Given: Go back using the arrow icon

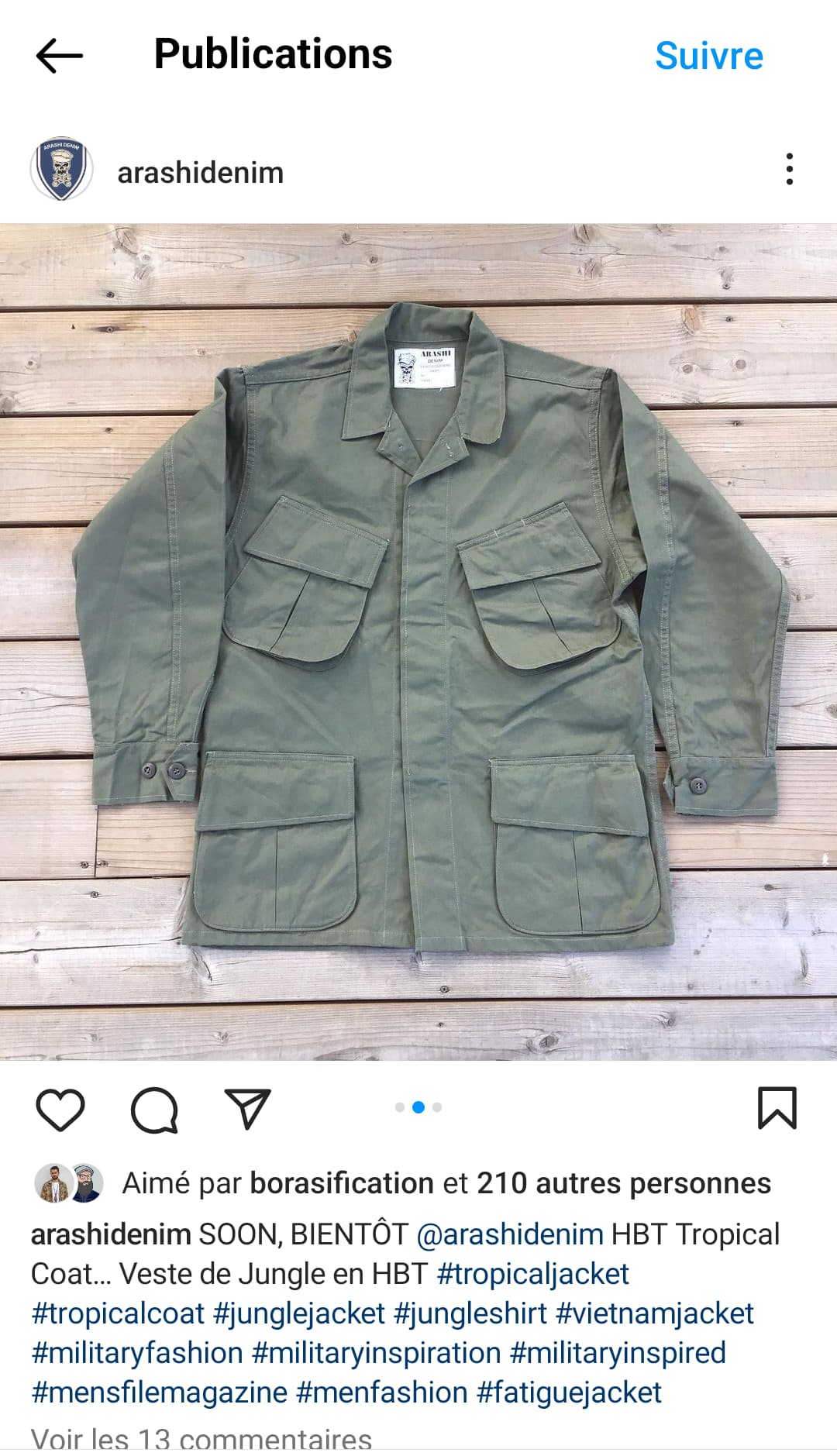Looking at the screenshot, I should [x=60, y=56].
